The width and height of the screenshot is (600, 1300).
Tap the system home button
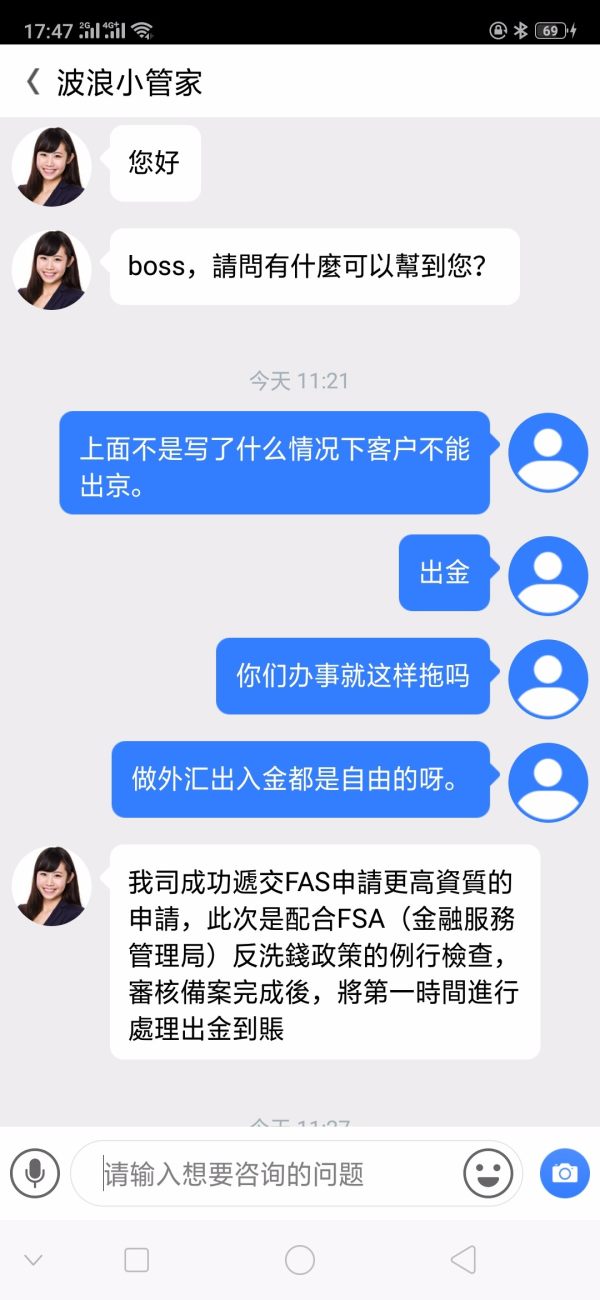(300, 1260)
